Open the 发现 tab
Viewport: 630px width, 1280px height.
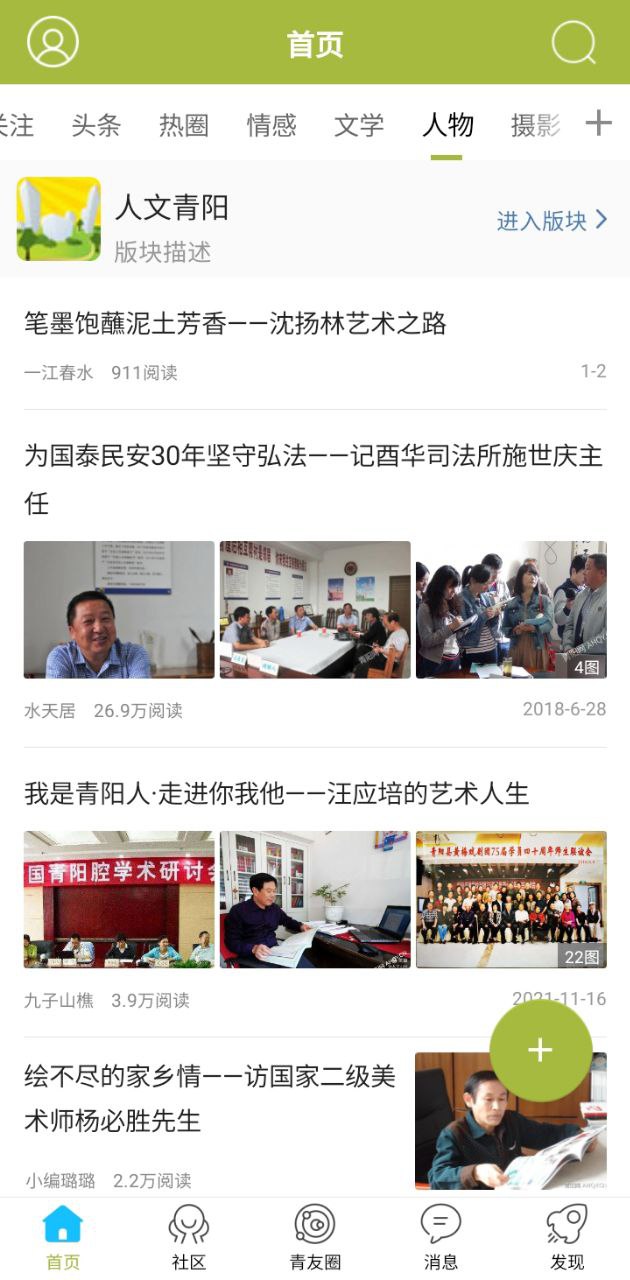[x=566, y=1238]
